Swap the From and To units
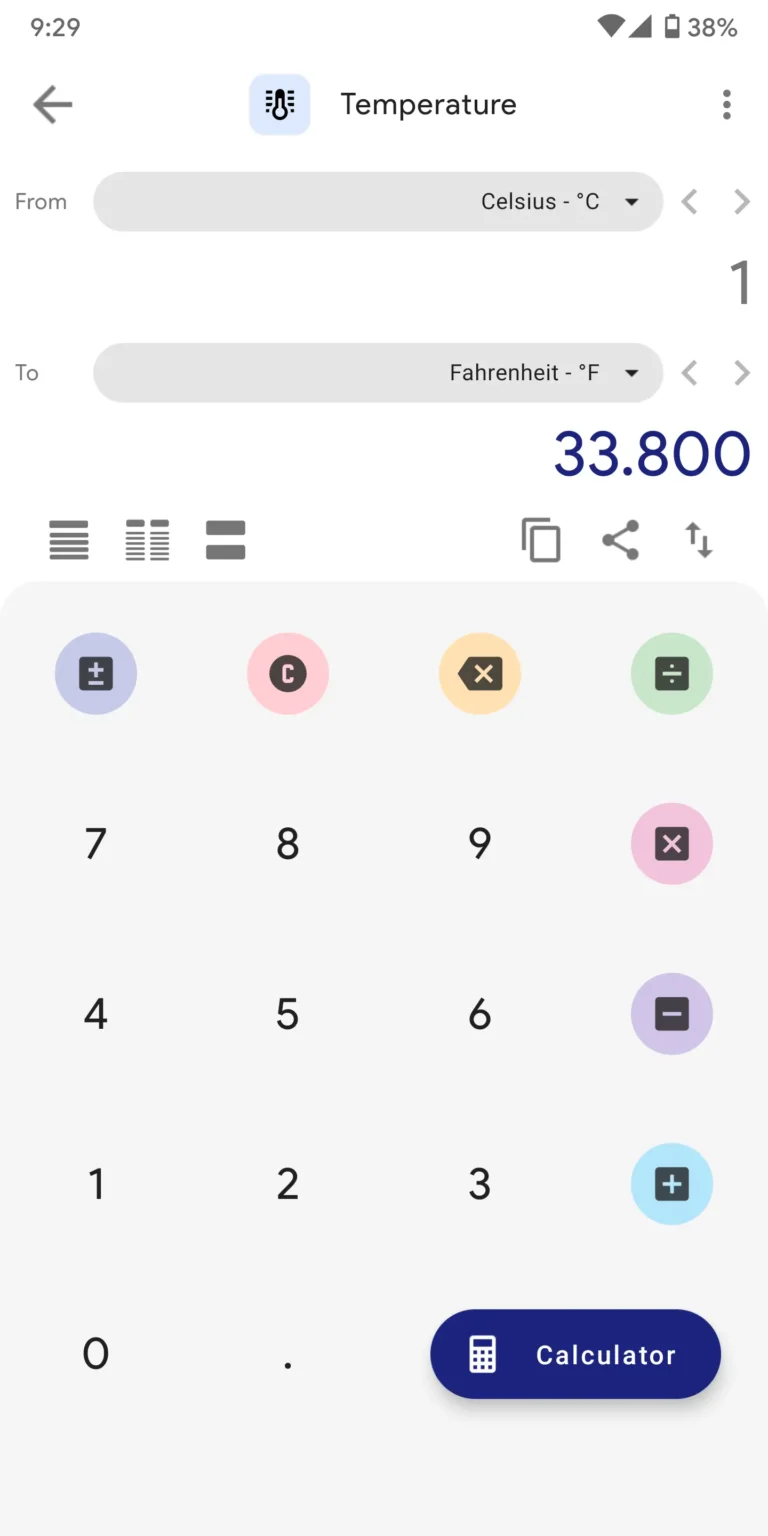 698,540
